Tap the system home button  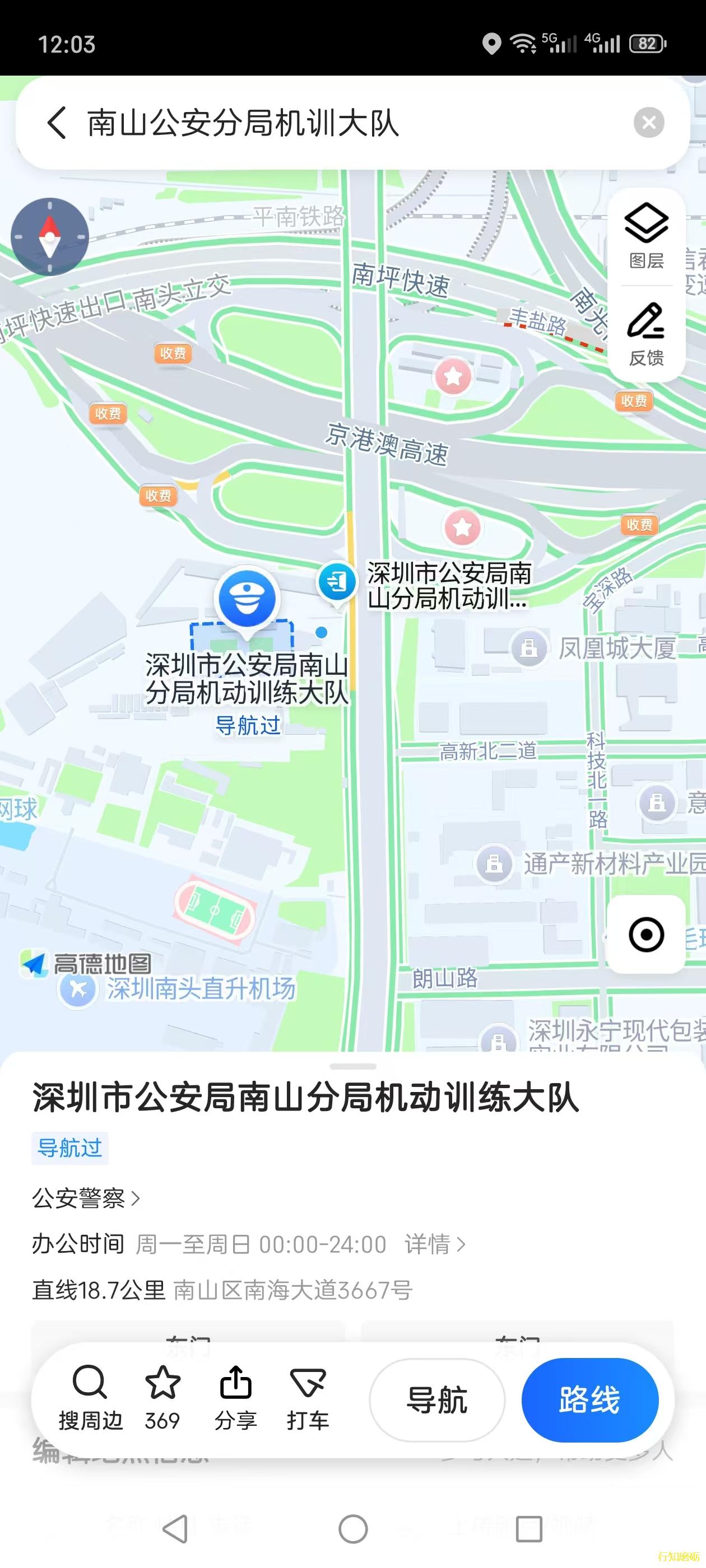coord(352,1528)
